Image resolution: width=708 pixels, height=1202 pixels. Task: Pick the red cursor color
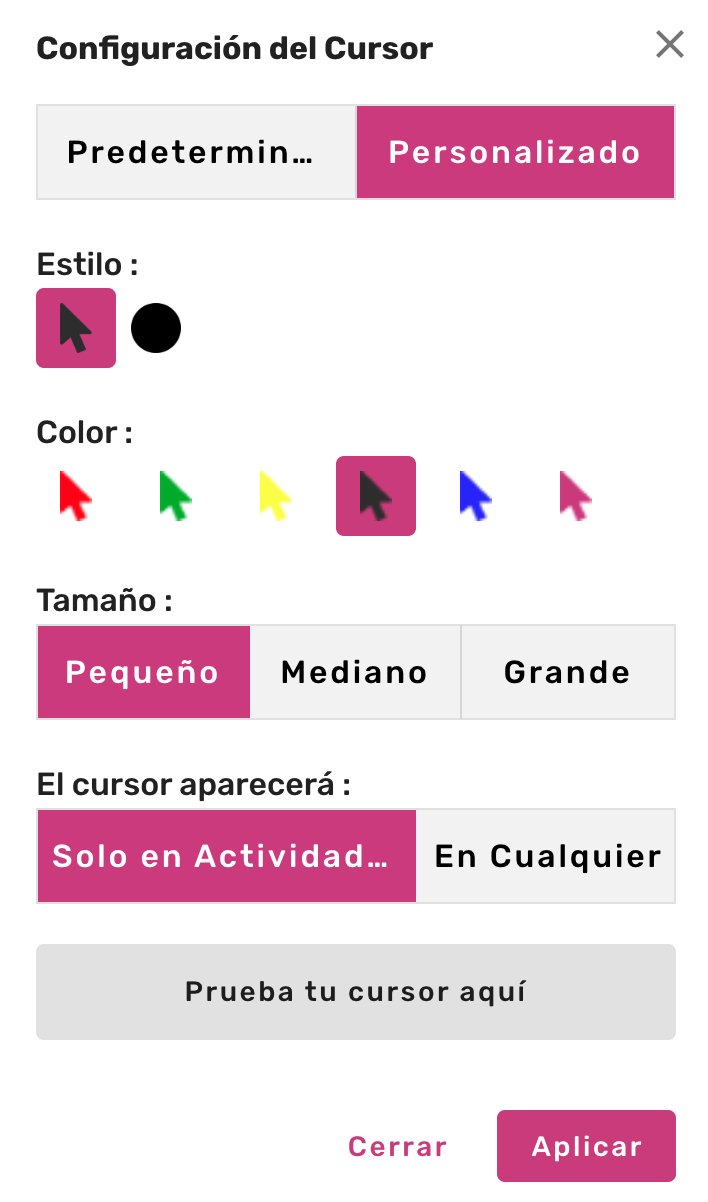[76, 496]
